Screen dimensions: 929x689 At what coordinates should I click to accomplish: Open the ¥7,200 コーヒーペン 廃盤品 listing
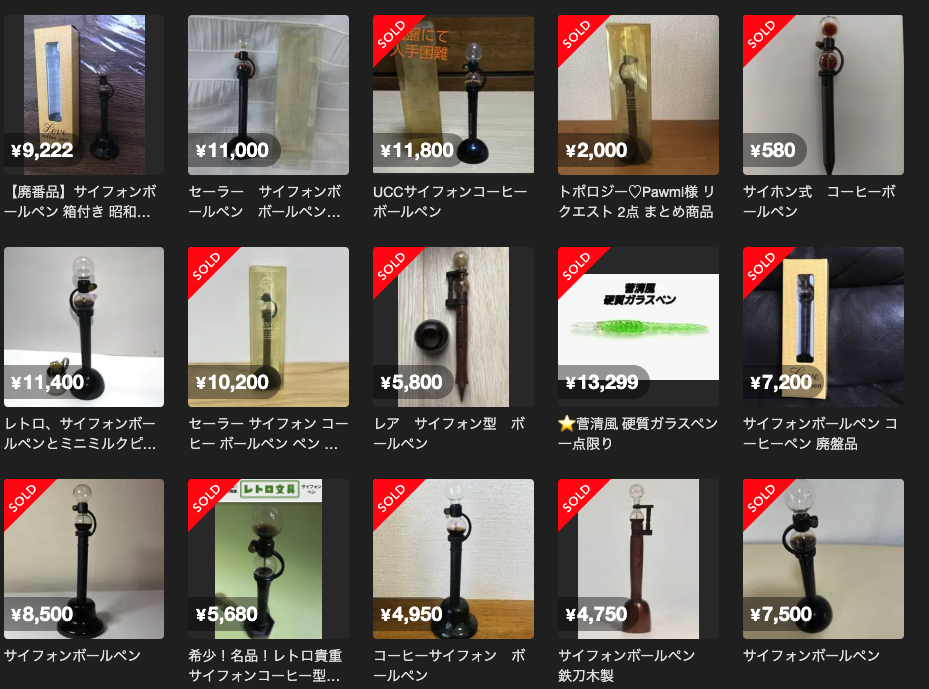point(823,327)
